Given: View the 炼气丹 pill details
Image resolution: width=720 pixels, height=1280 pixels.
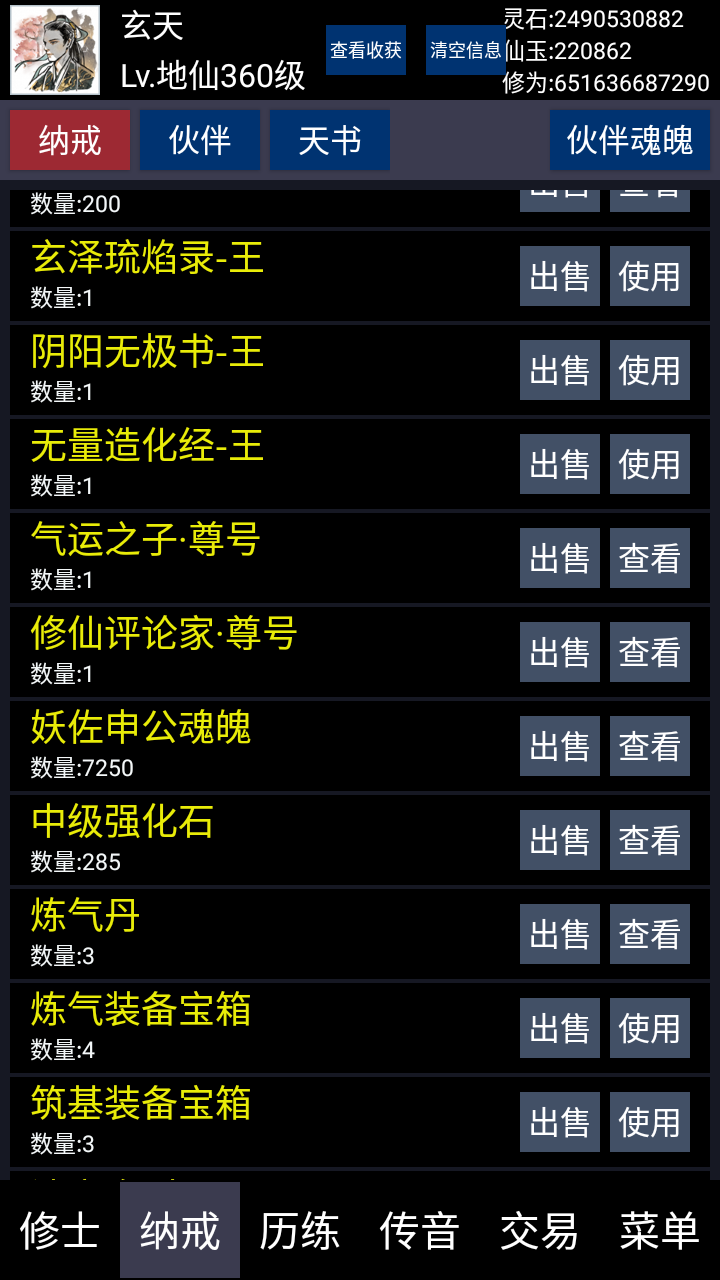Looking at the screenshot, I should click(x=649, y=933).
